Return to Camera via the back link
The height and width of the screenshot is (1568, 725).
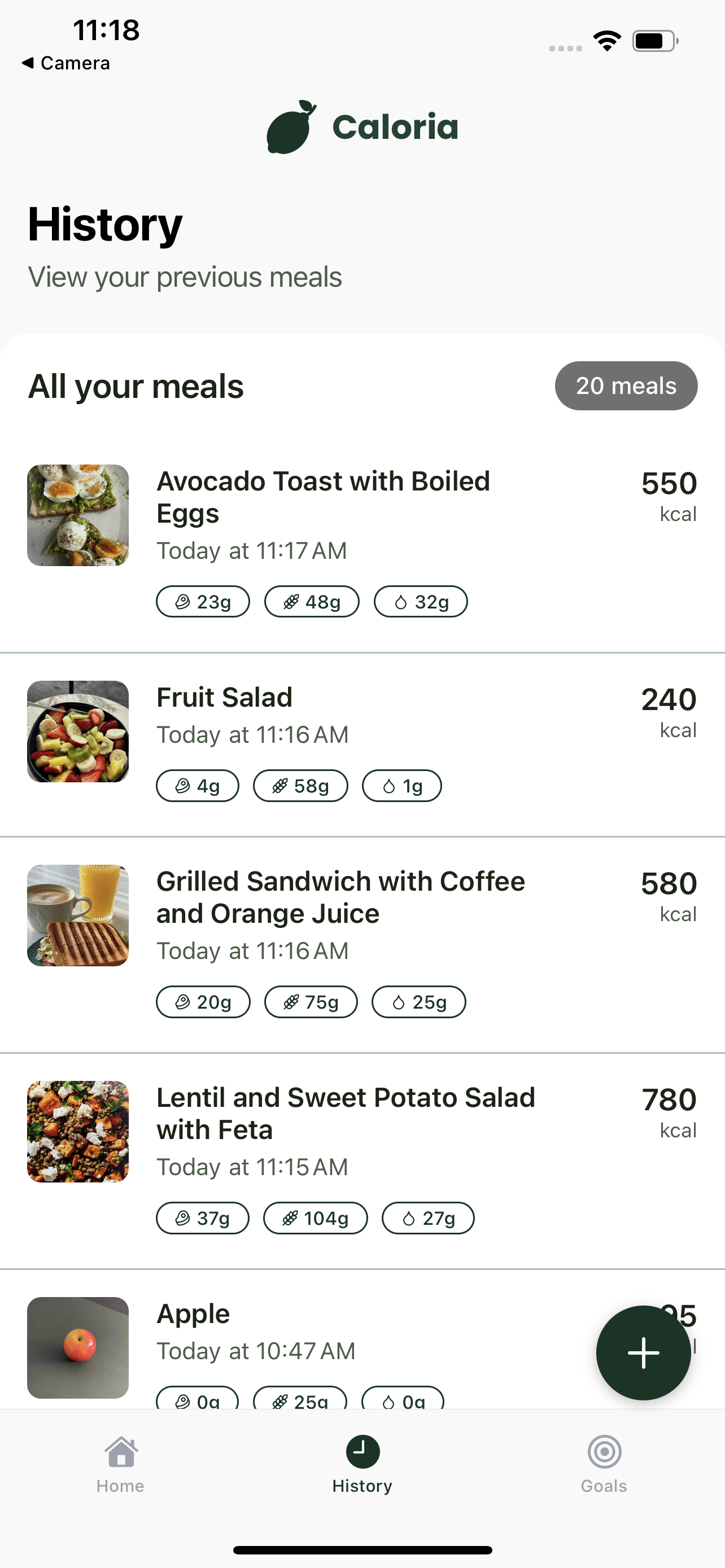(x=65, y=63)
